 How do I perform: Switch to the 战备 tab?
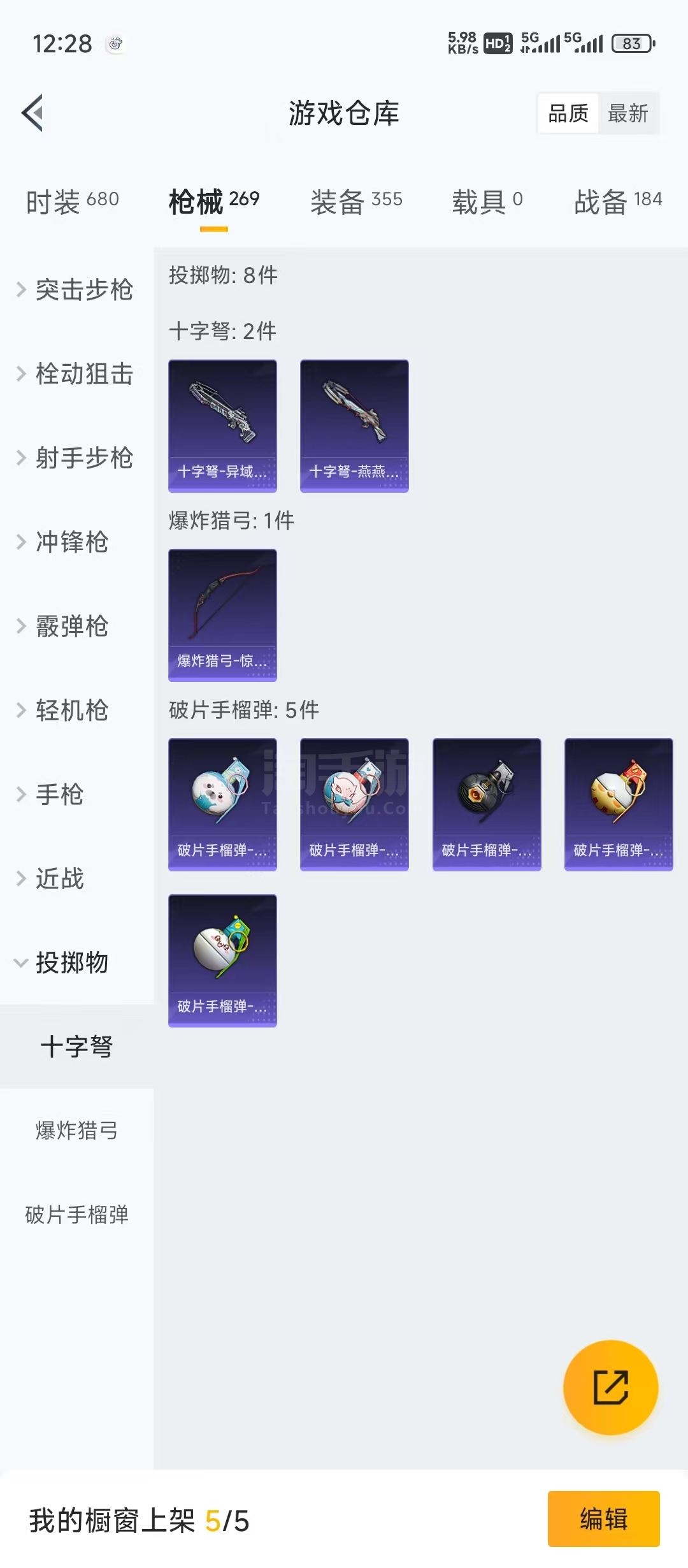617,201
